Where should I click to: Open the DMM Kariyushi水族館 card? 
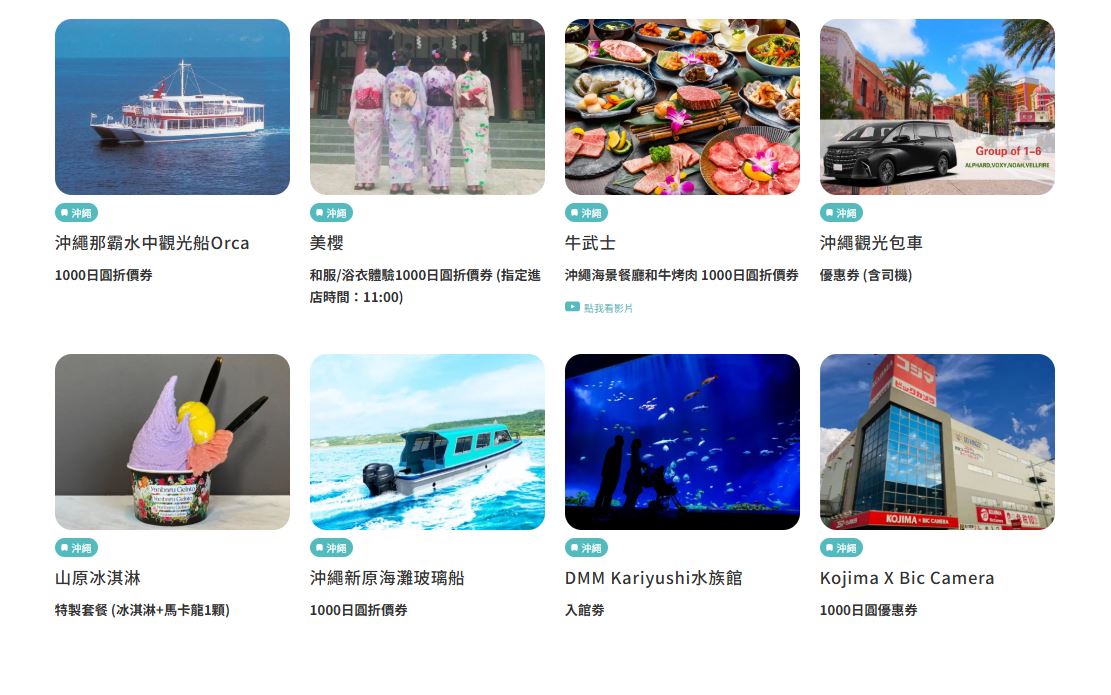[682, 442]
